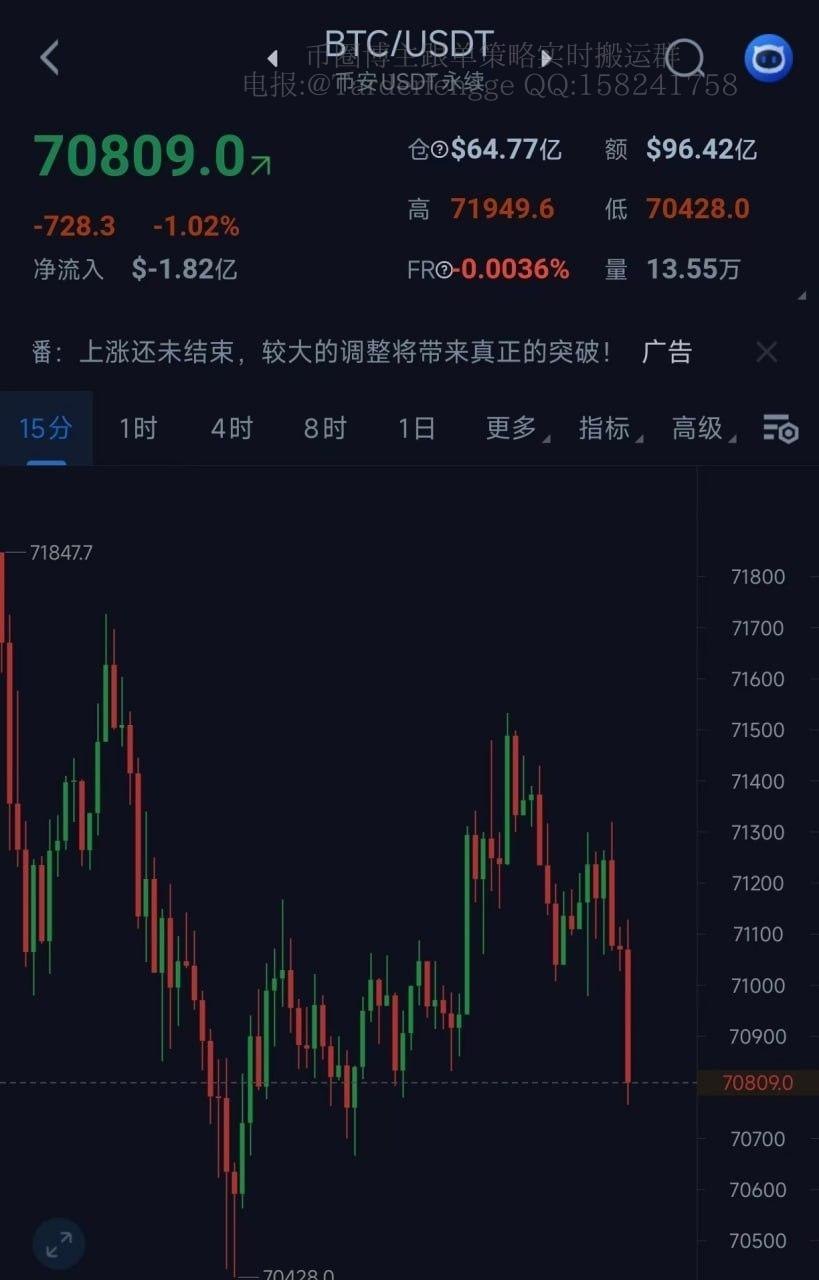The height and width of the screenshot is (1280, 819).
Task: Switch to the previous trading pair
Action: [272, 59]
